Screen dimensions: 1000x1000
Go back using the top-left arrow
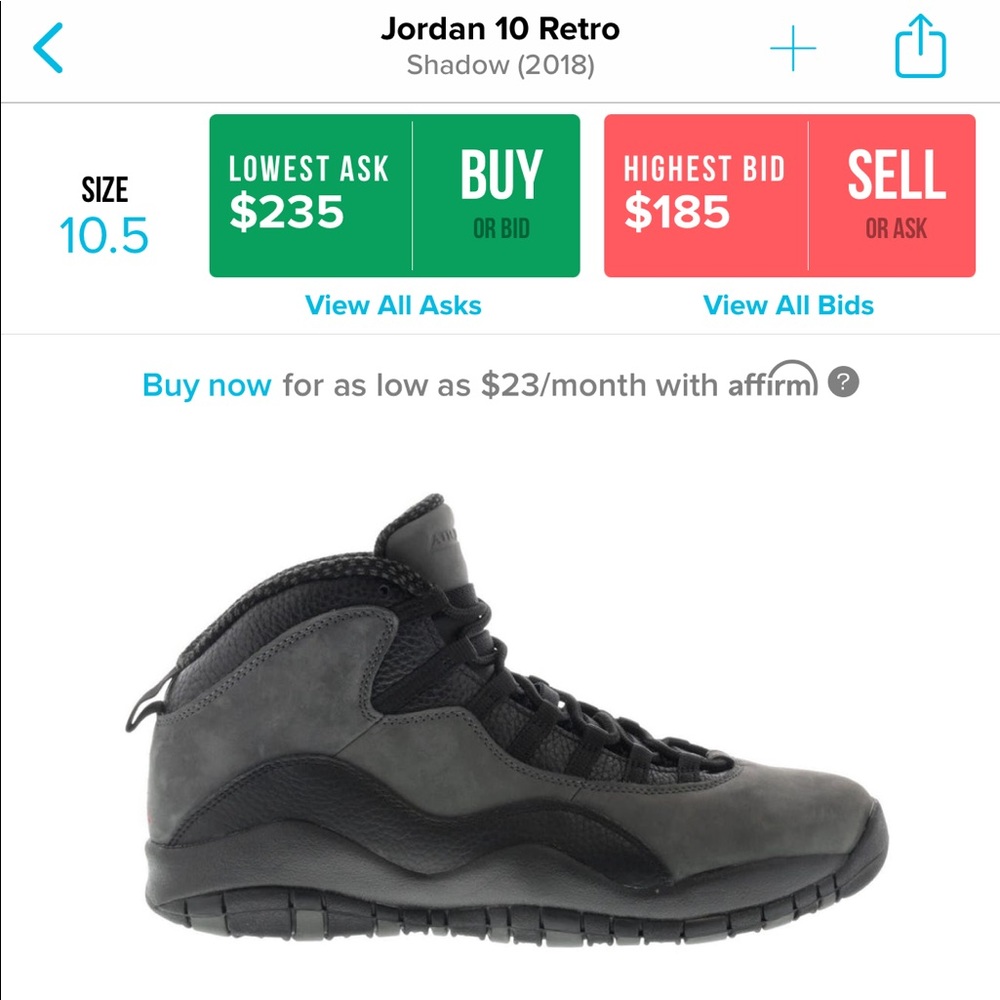pyautogui.click(x=48, y=50)
